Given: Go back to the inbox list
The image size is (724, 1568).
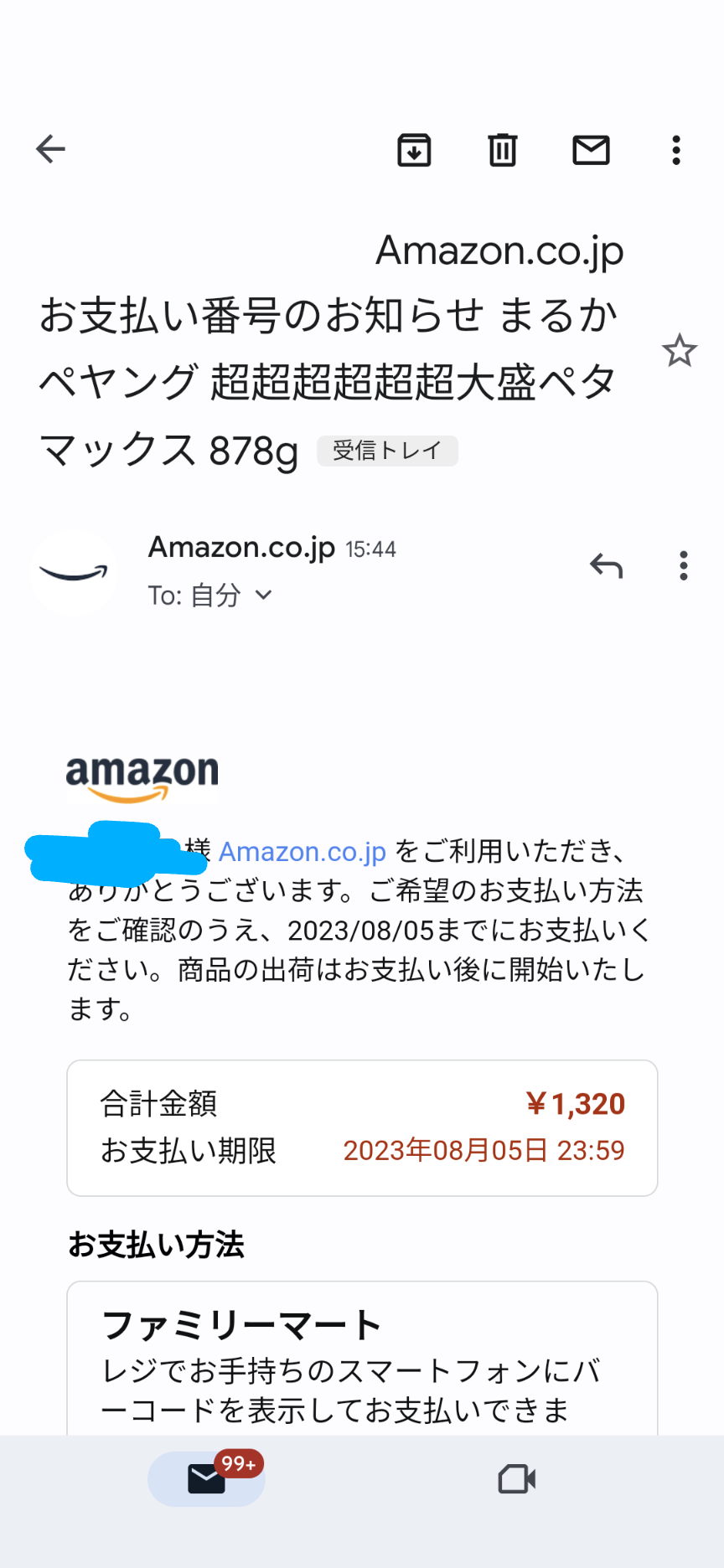Looking at the screenshot, I should click(x=50, y=150).
